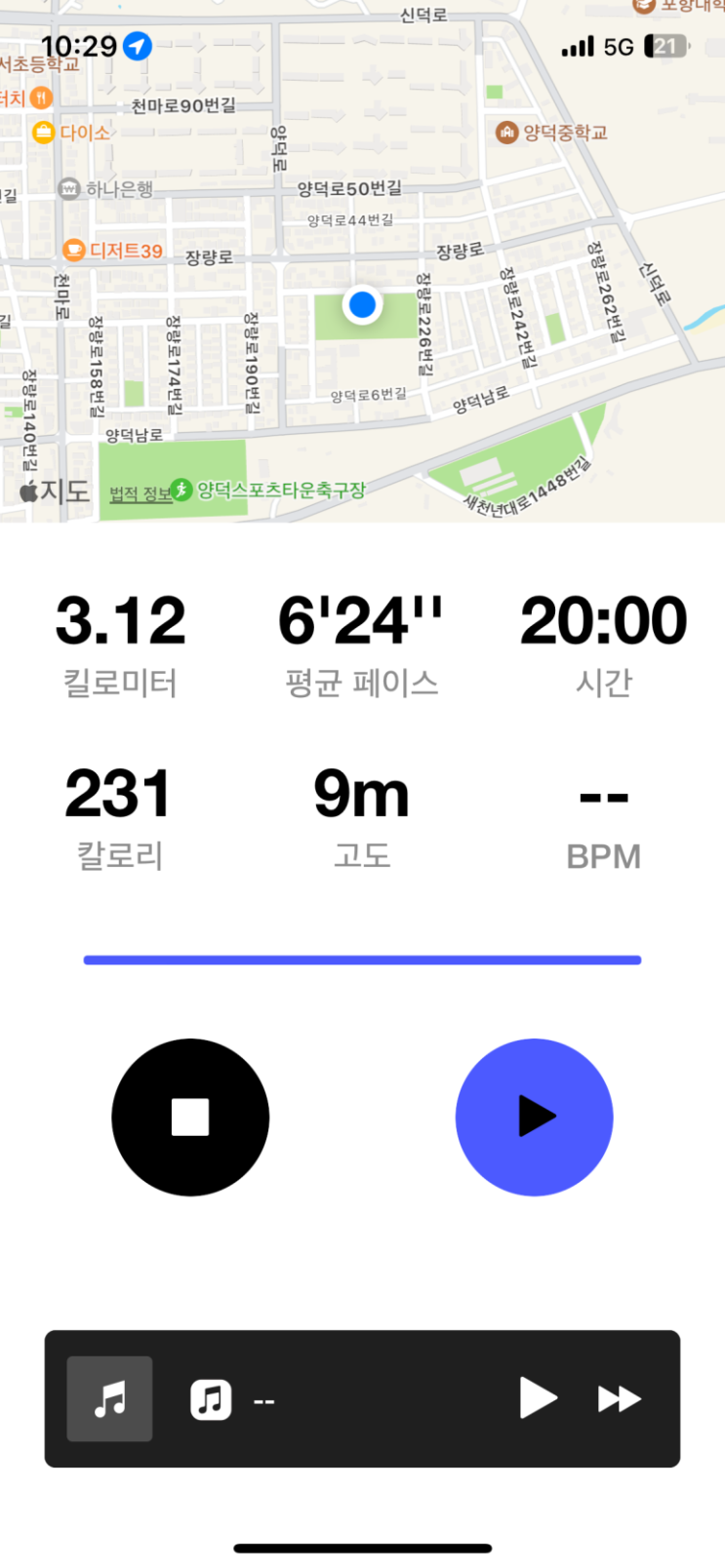Open the music note source selector

[x=109, y=1399]
